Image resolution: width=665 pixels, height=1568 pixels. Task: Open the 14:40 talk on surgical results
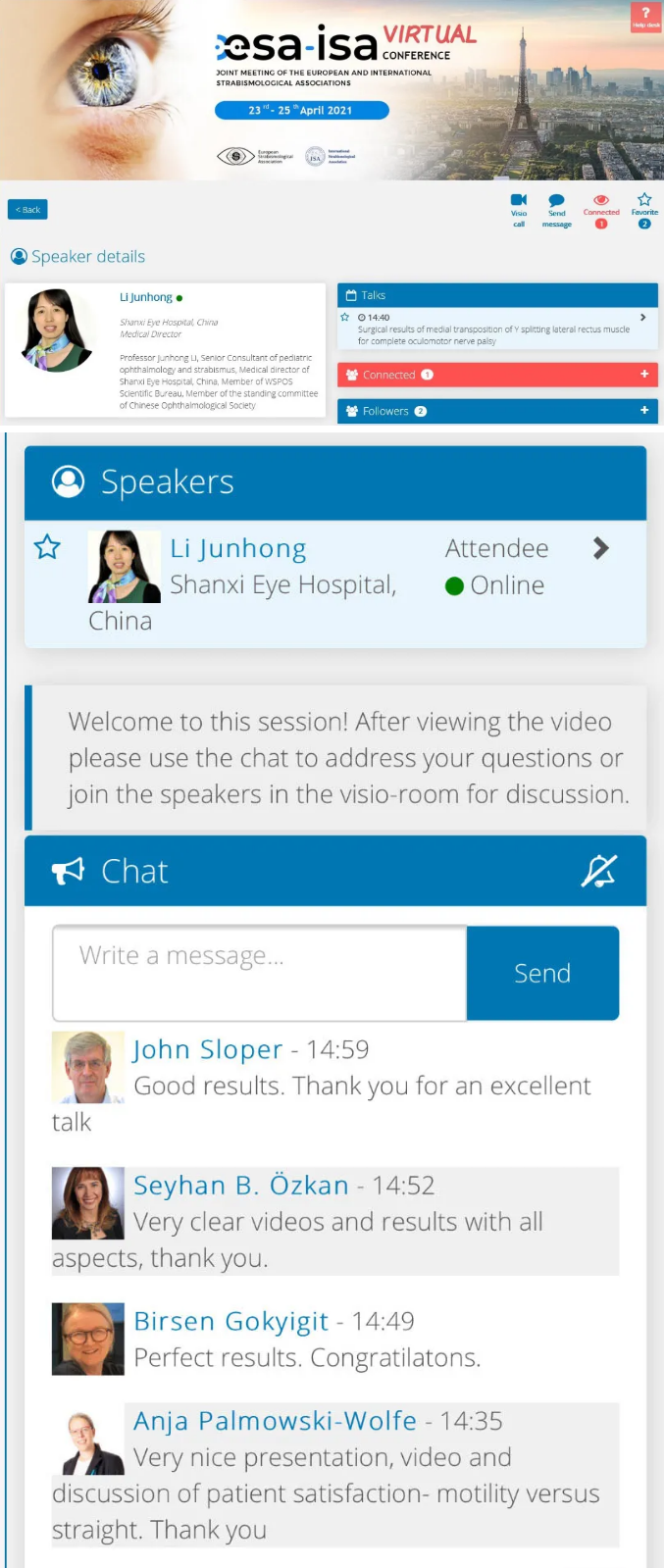pyautogui.click(x=495, y=329)
